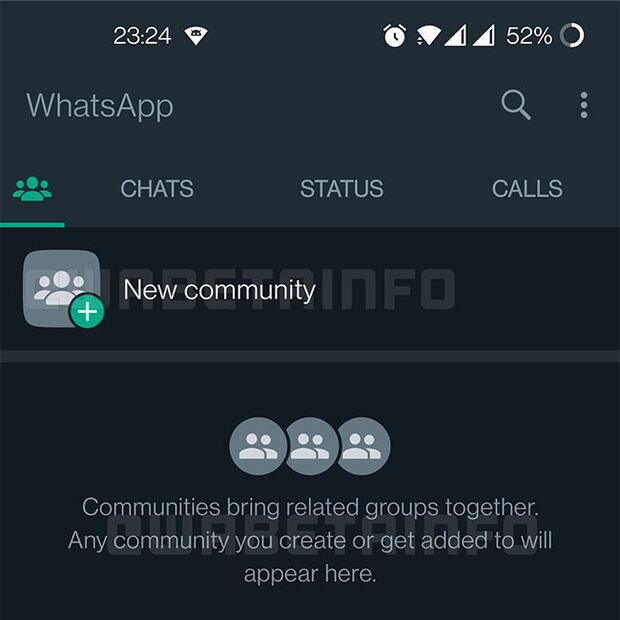Open the search icon in WhatsApp
620x620 pixels.
[516, 105]
